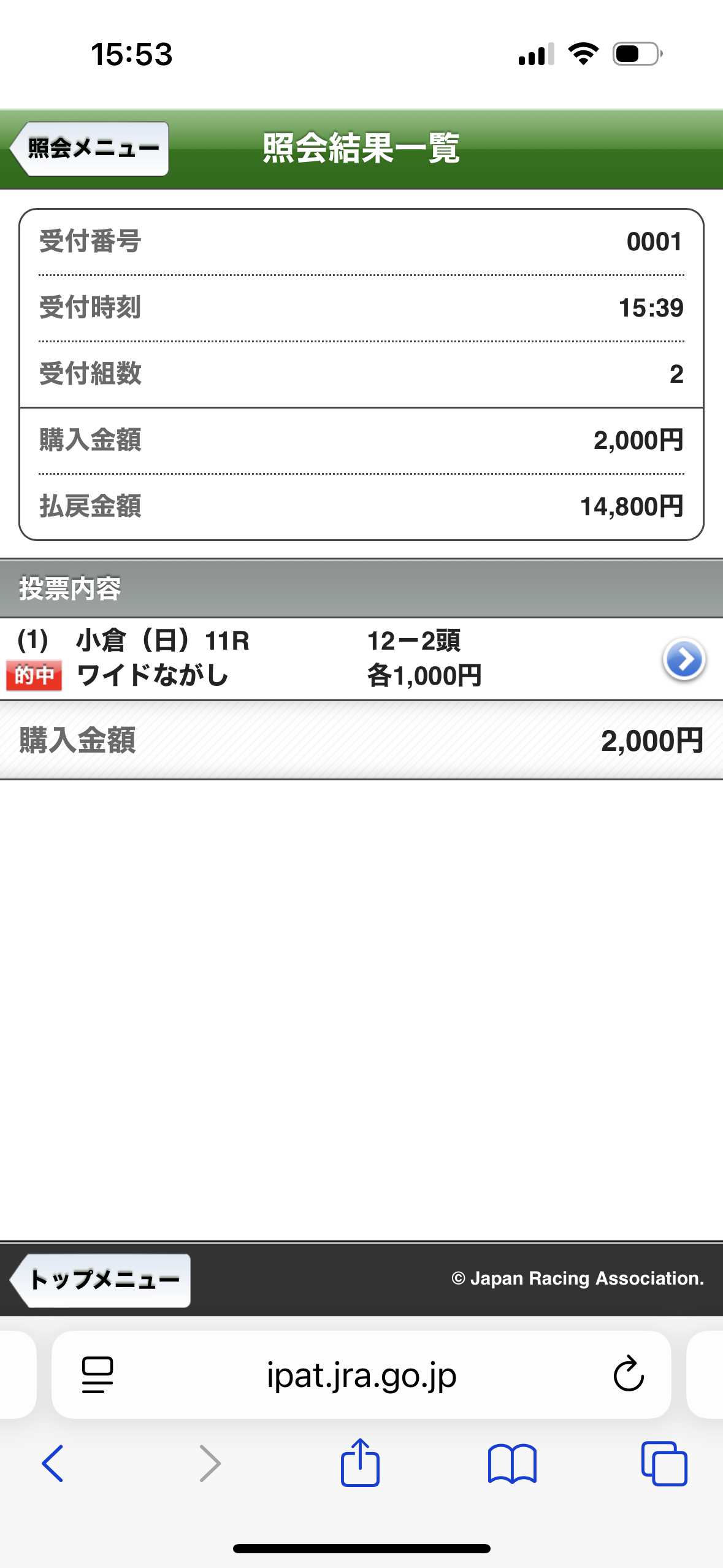Return to トップメニュー
The height and width of the screenshot is (1568, 723).
coord(101,1280)
